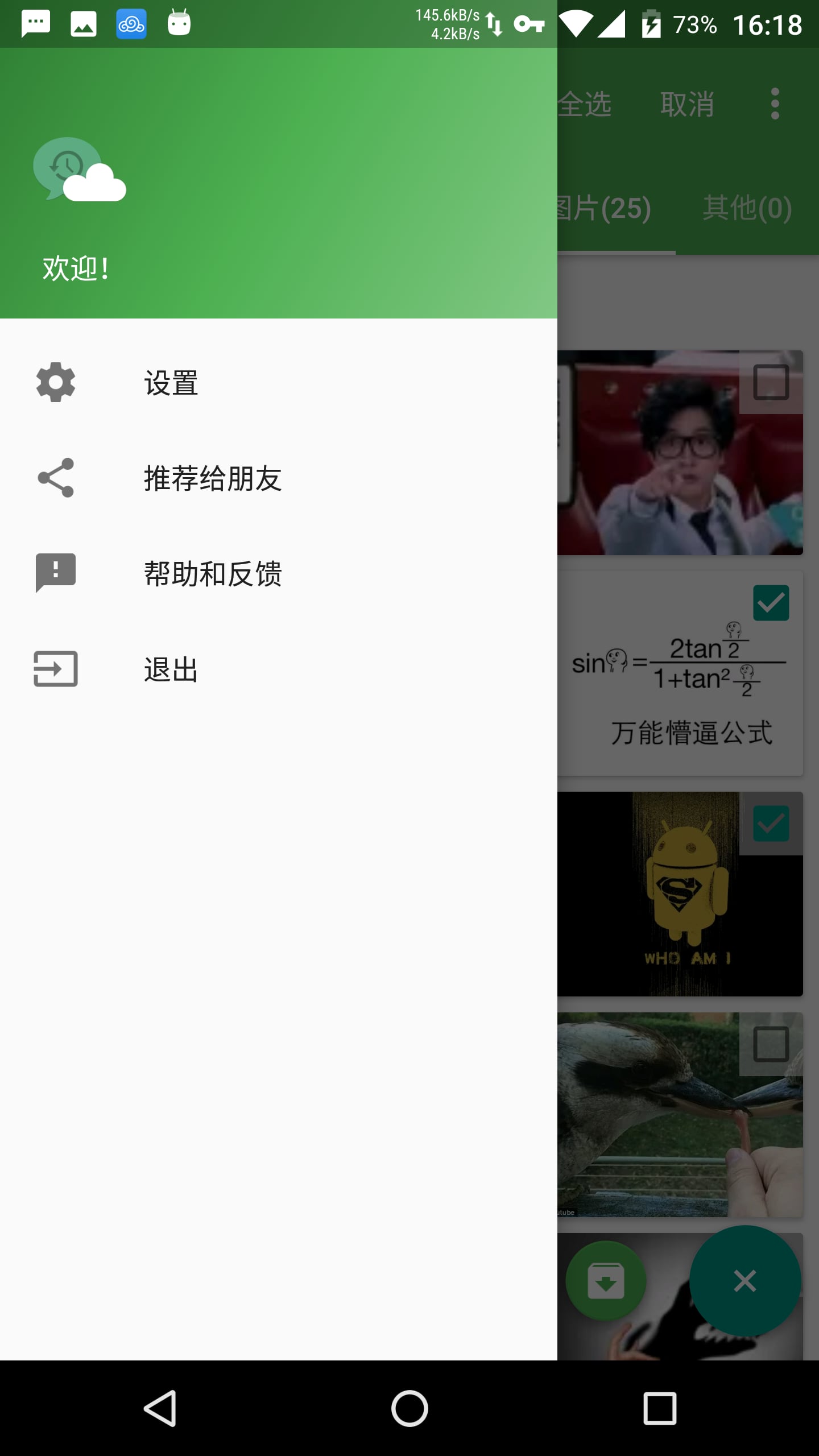The height and width of the screenshot is (1456, 819).
Task: Uncheck the 万能懵逼公式 image checkbox
Action: (x=771, y=603)
